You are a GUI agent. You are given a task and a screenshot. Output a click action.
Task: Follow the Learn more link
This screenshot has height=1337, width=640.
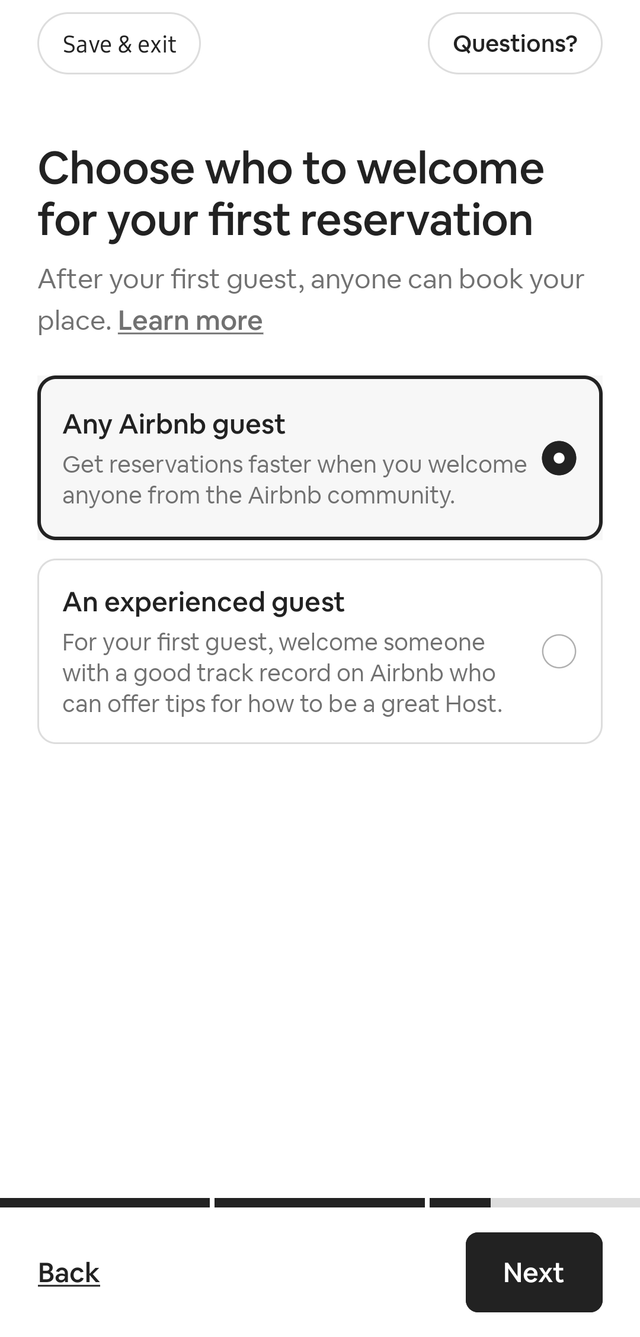pos(190,321)
